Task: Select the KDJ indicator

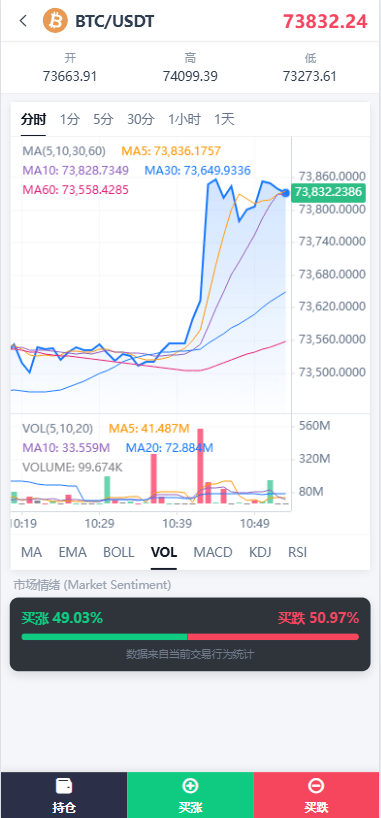Action: click(260, 552)
